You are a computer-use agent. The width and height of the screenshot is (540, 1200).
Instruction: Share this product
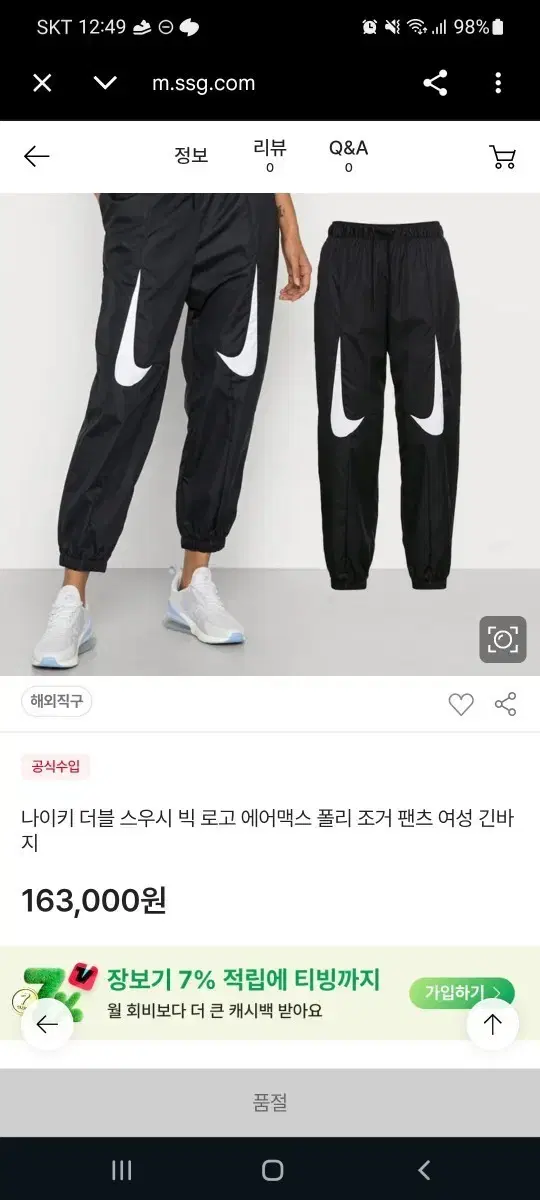[506, 704]
